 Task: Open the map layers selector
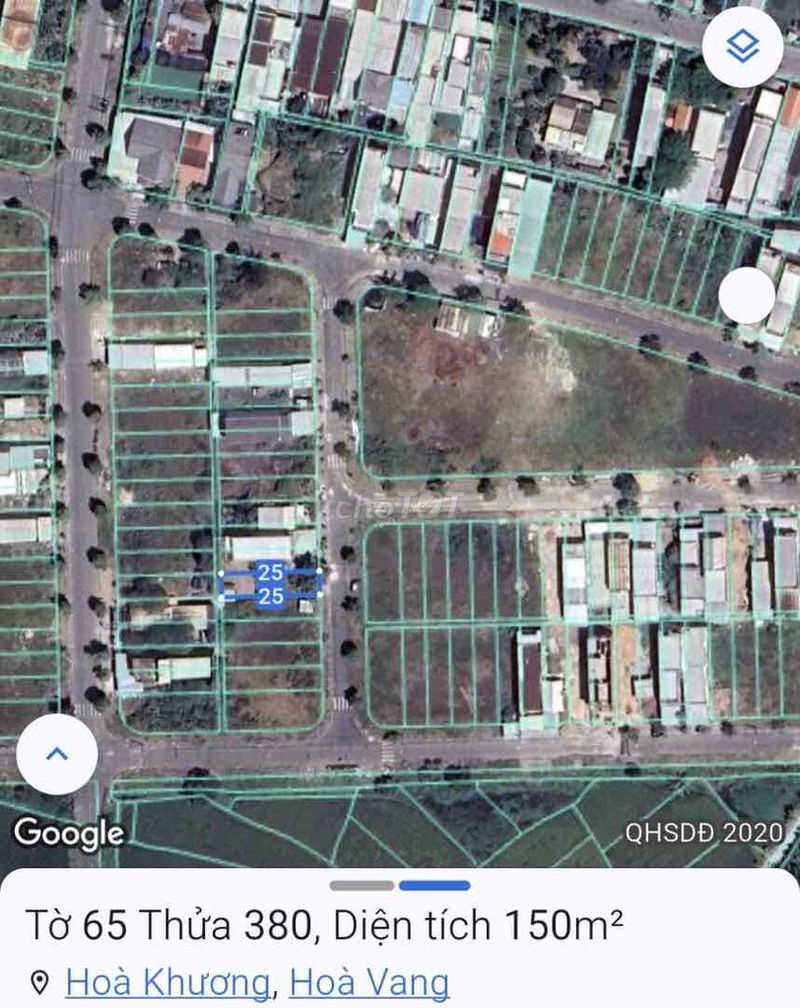[742, 46]
